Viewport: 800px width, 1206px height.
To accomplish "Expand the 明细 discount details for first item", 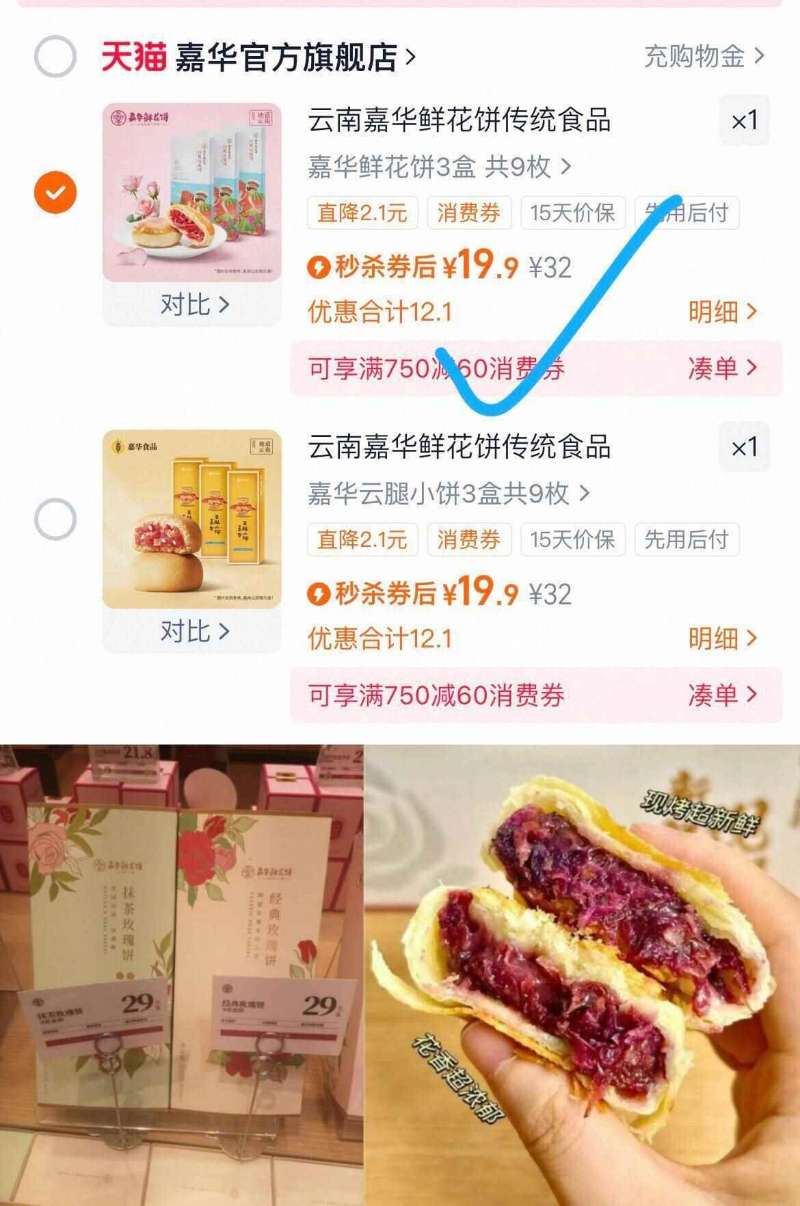I will (x=720, y=310).
